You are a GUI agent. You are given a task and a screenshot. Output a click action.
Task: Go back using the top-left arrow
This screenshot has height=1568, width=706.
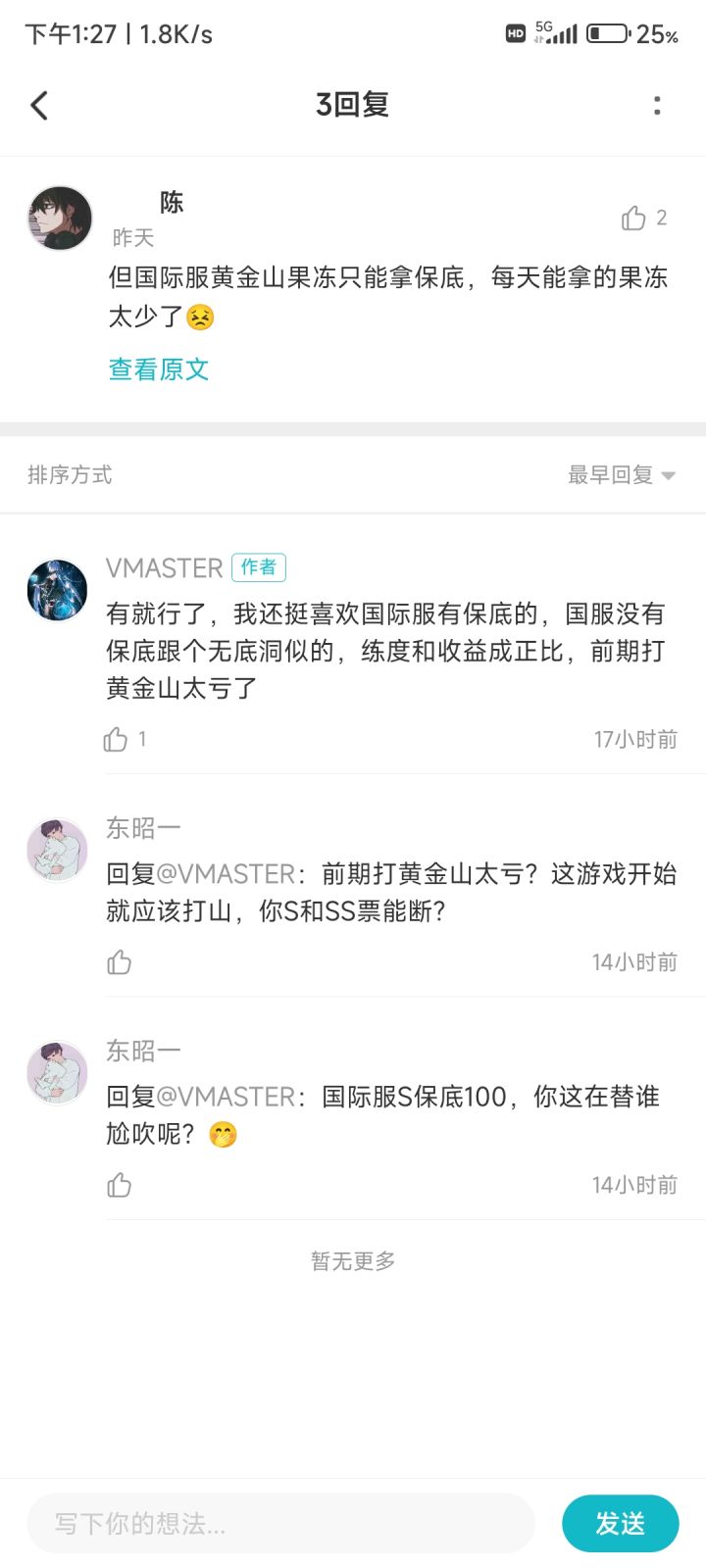(39, 105)
